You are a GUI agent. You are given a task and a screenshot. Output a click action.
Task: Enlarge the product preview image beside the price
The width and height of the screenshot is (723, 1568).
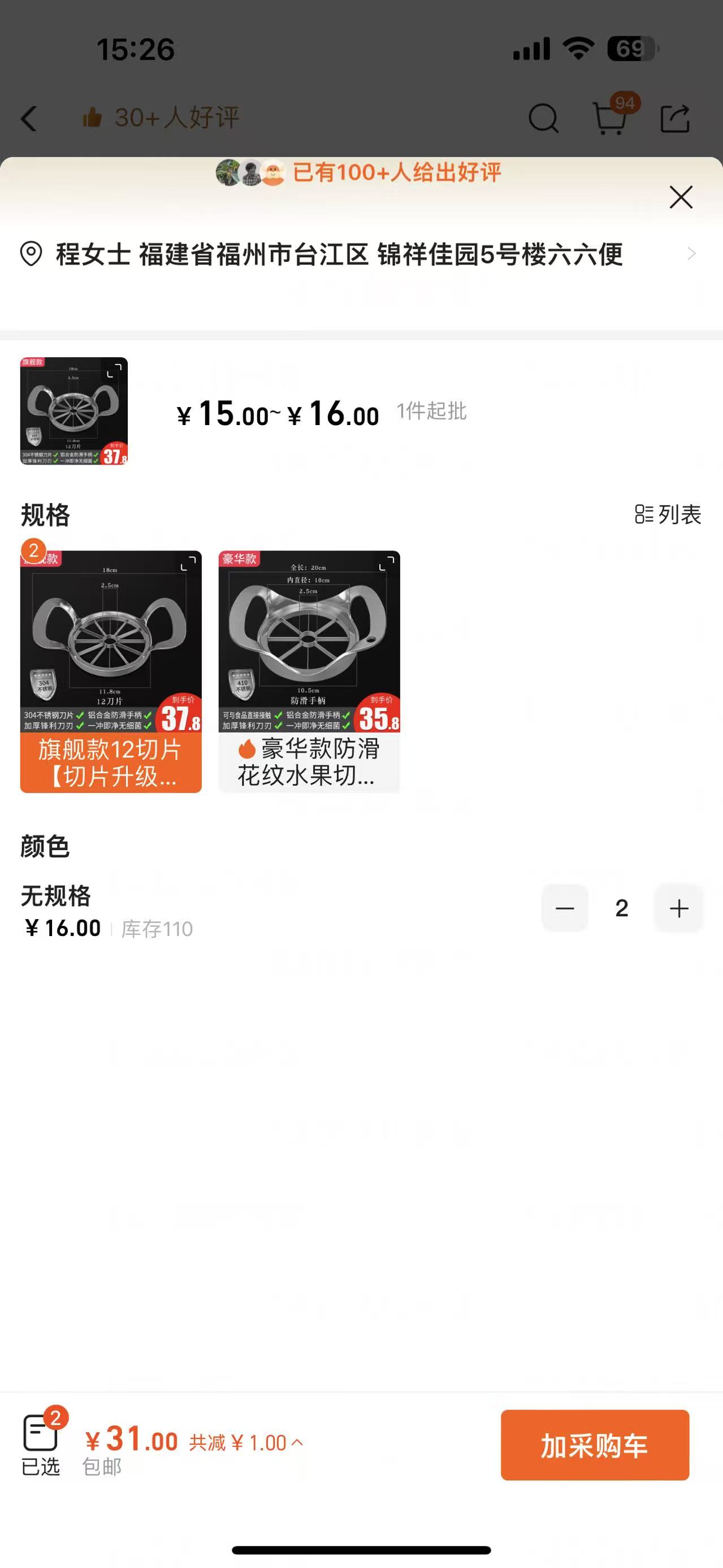coord(73,411)
